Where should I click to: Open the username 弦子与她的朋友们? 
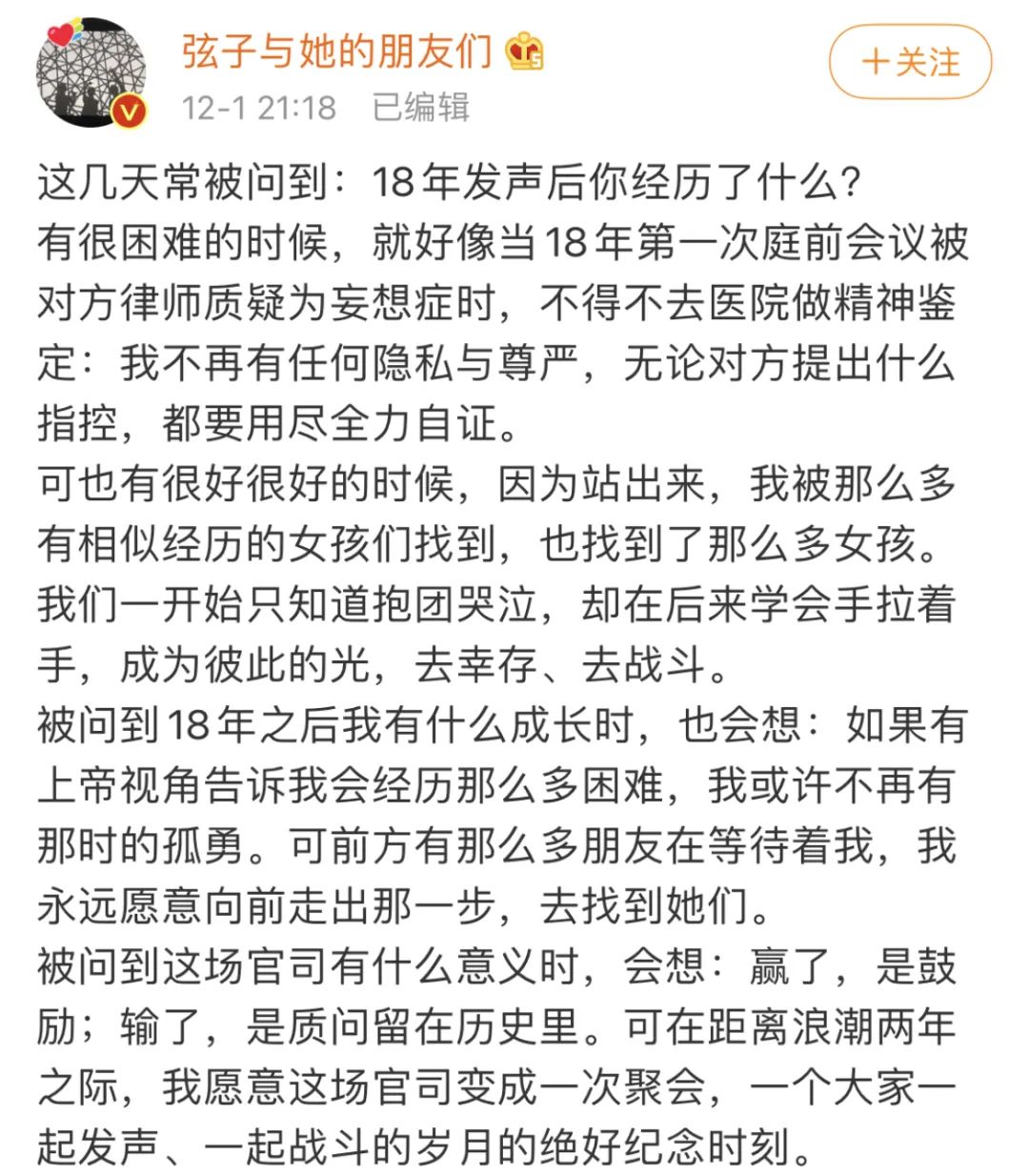tap(336, 51)
